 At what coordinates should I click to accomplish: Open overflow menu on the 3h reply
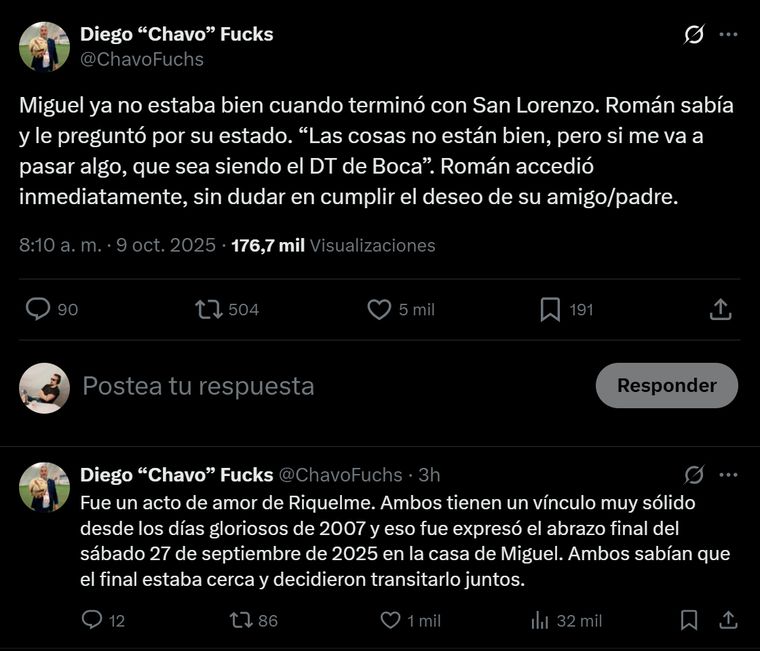click(x=729, y=475)
